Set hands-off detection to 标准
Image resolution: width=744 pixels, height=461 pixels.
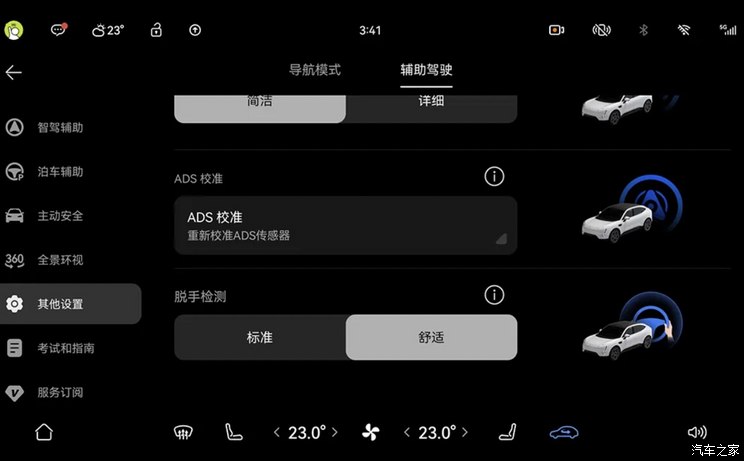[260, 338]
